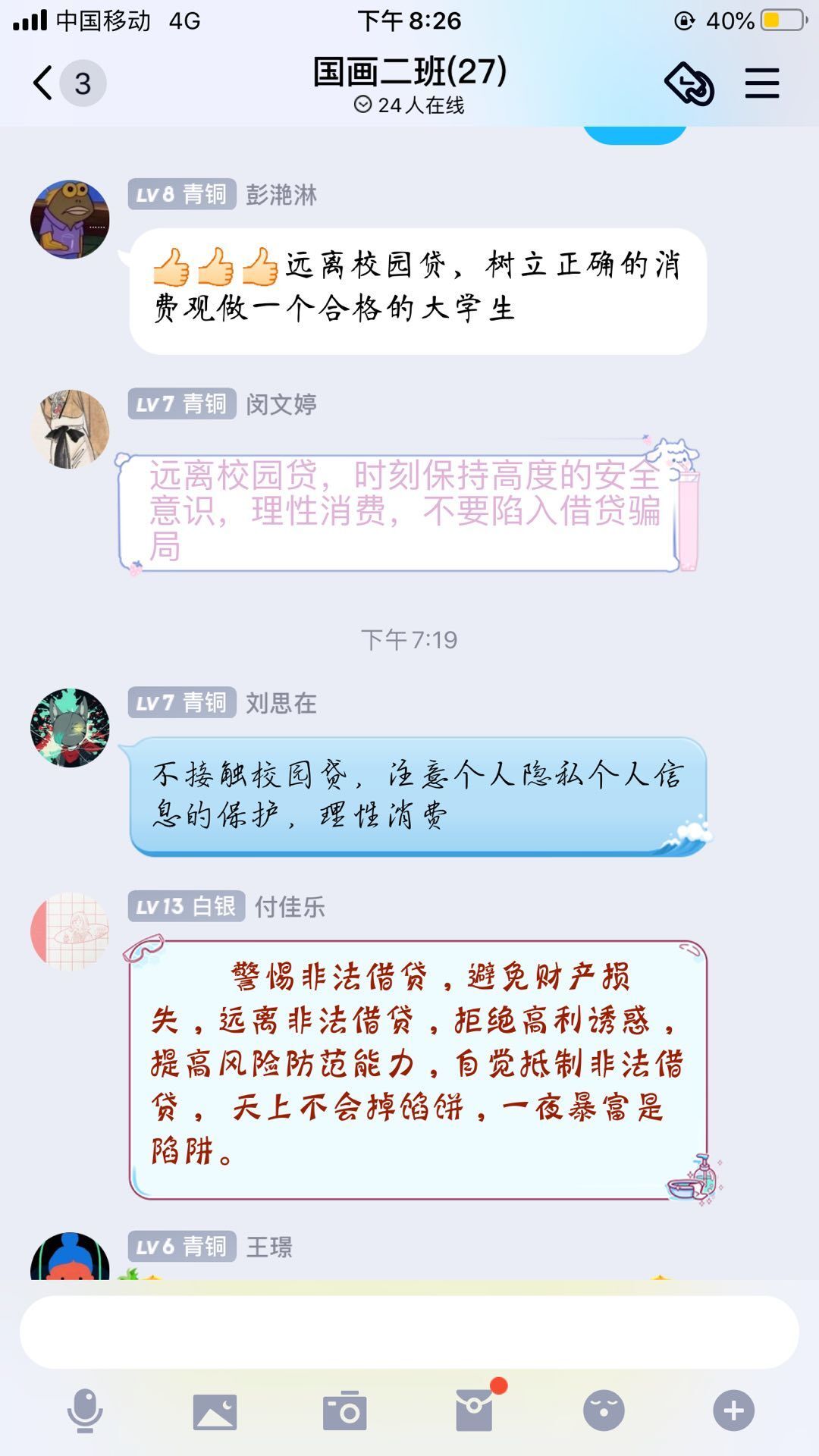The height and width of the screenshot is (1456, 819).
Task: Tap the message input field
Action: pyautogui.click(x=409, y=1332)
